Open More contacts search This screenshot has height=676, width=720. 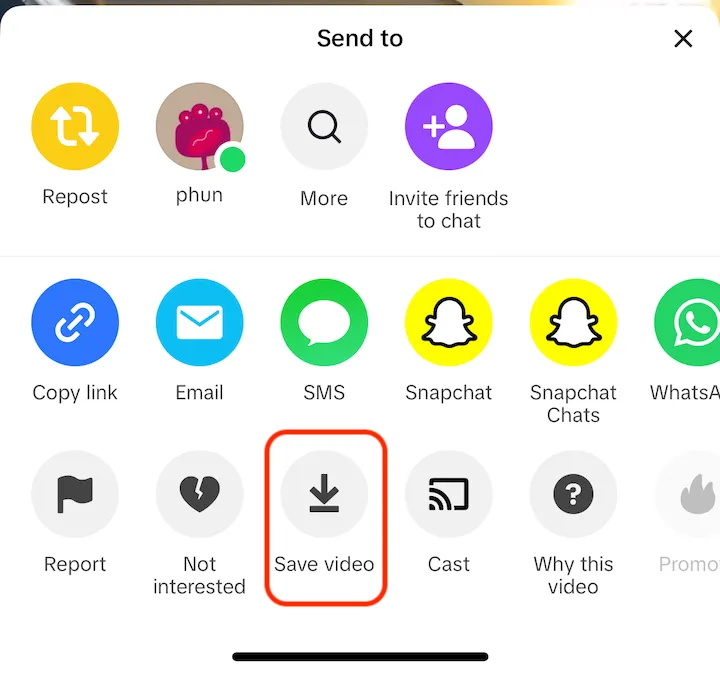pyautogui.click(x=324, y=127)
